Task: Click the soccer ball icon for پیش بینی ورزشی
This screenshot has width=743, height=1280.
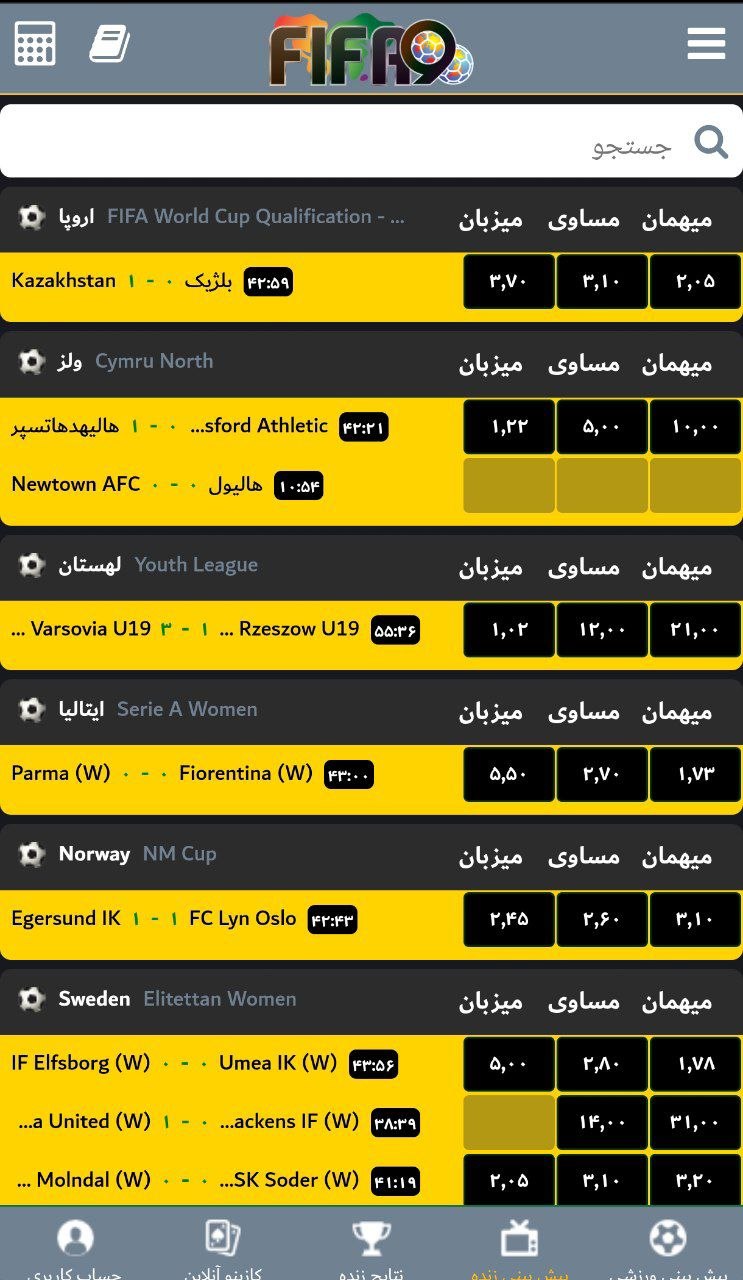Action: [x=669, y=1236]
